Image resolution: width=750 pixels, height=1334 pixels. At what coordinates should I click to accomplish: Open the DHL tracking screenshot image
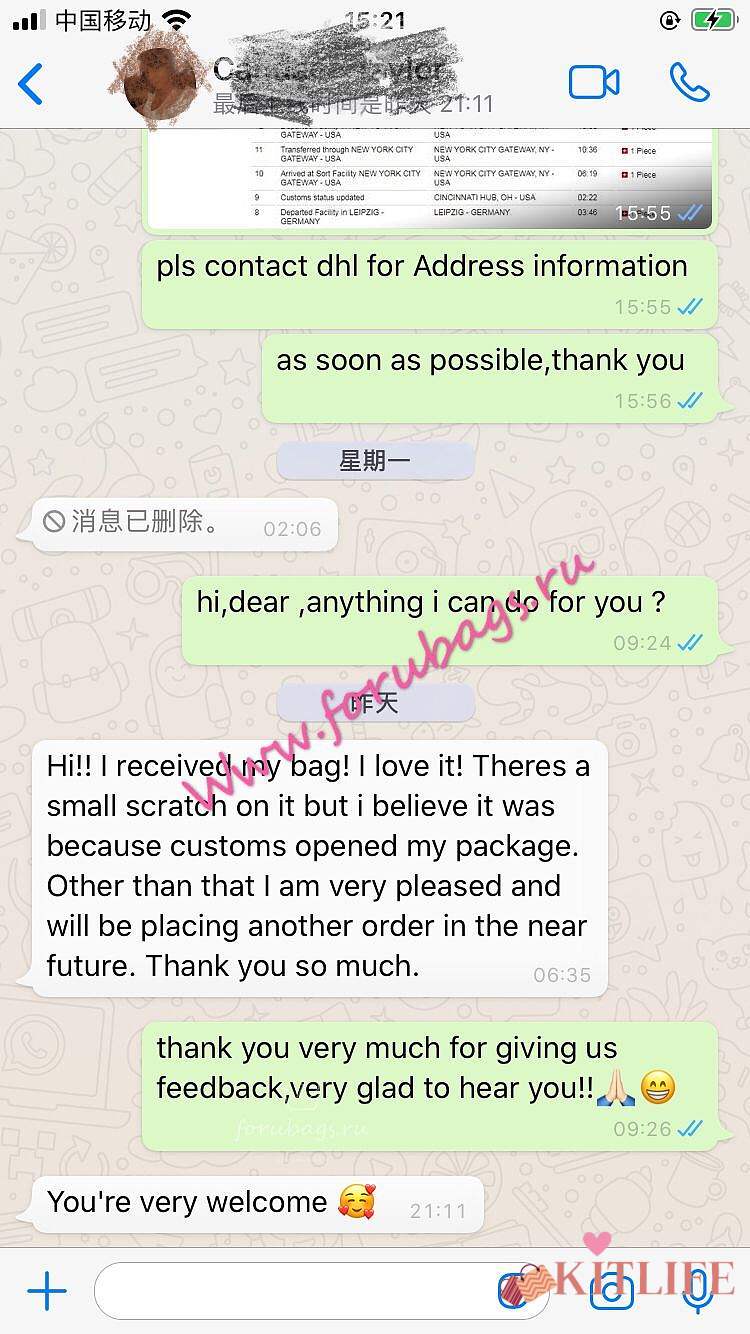(431, 178)
